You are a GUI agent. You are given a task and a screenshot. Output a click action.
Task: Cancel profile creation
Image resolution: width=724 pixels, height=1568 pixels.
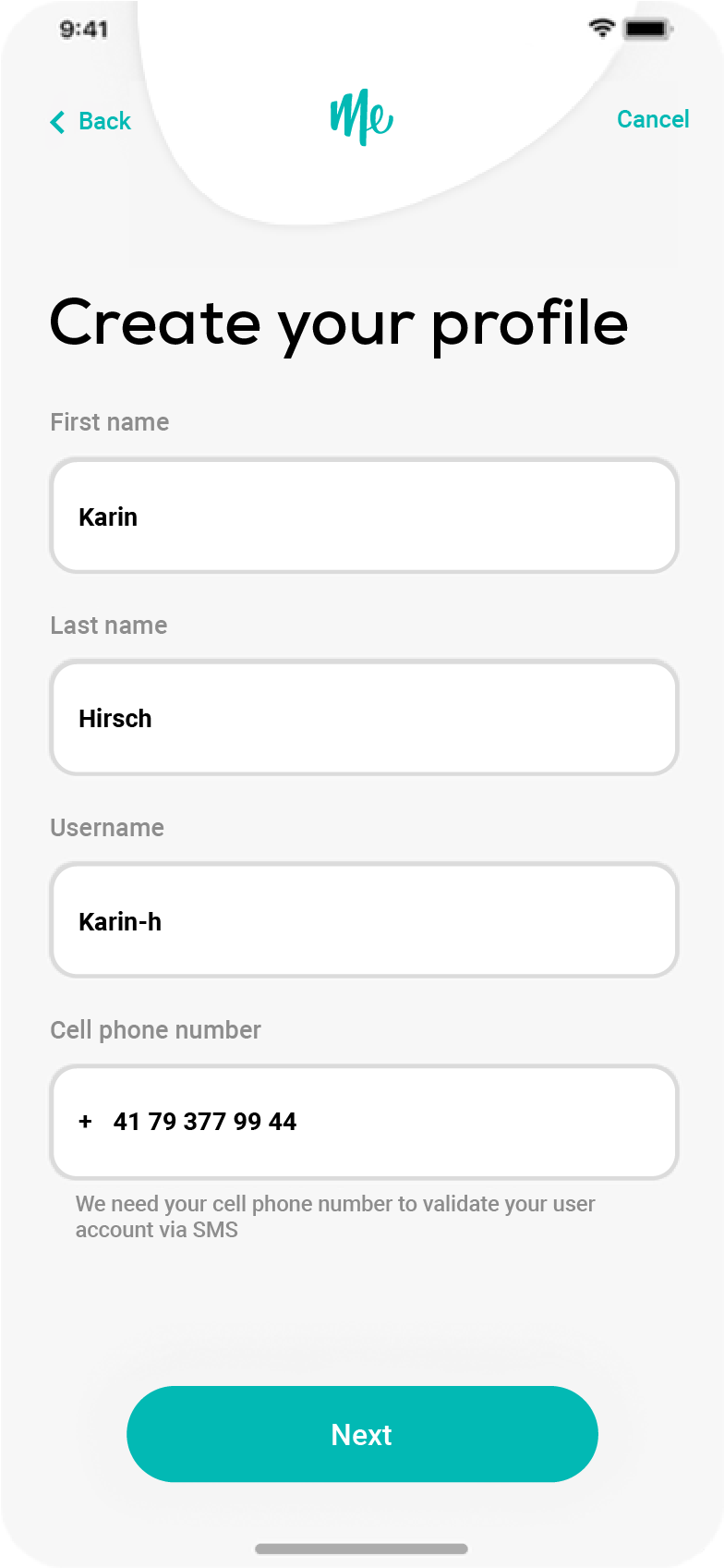(x=652, y=119)
